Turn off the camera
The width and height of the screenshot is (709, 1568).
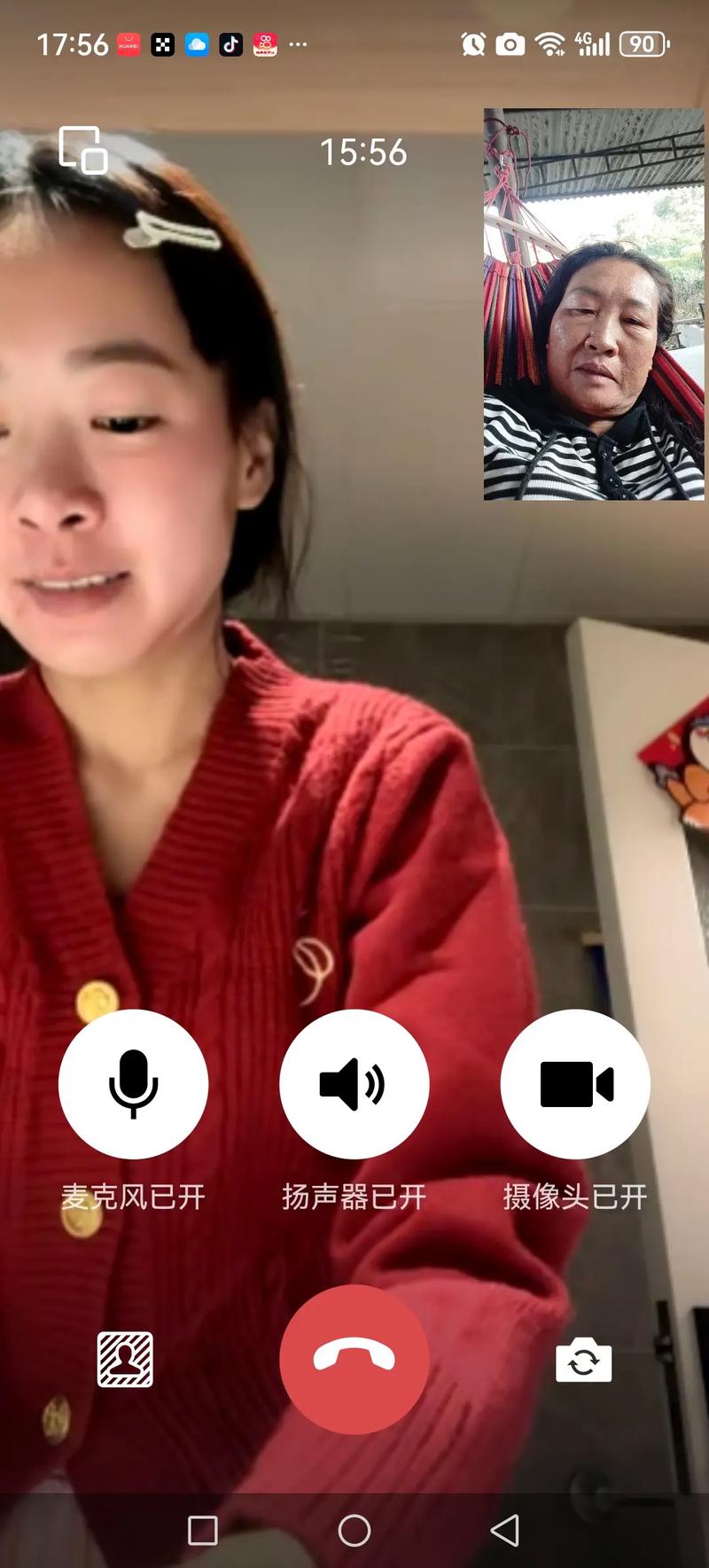(575, 1083)
